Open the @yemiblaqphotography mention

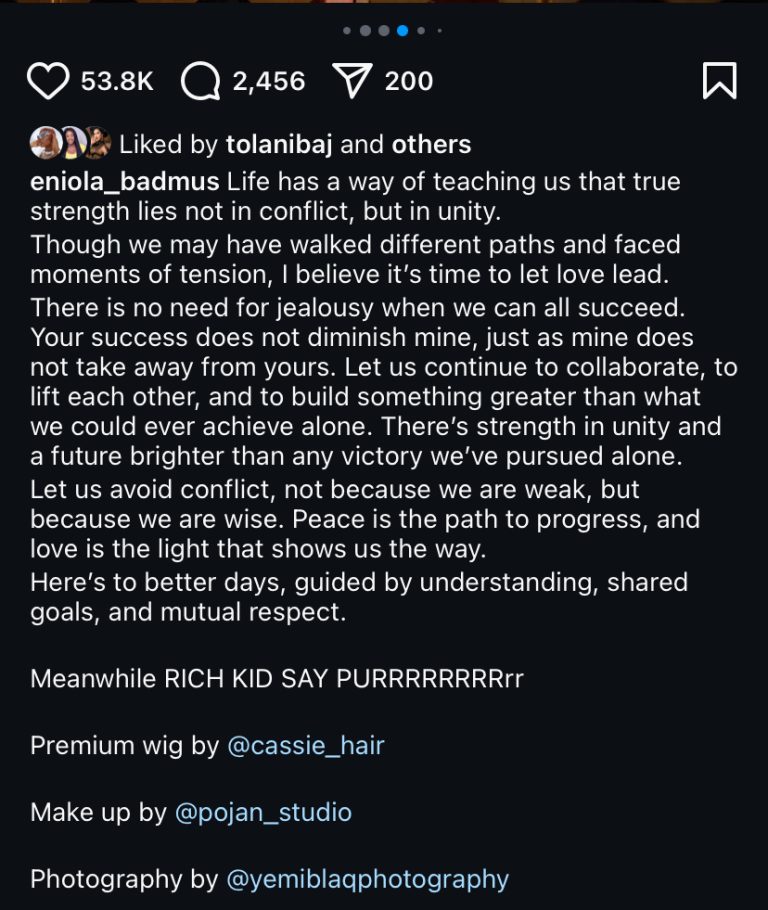point(367,879)
